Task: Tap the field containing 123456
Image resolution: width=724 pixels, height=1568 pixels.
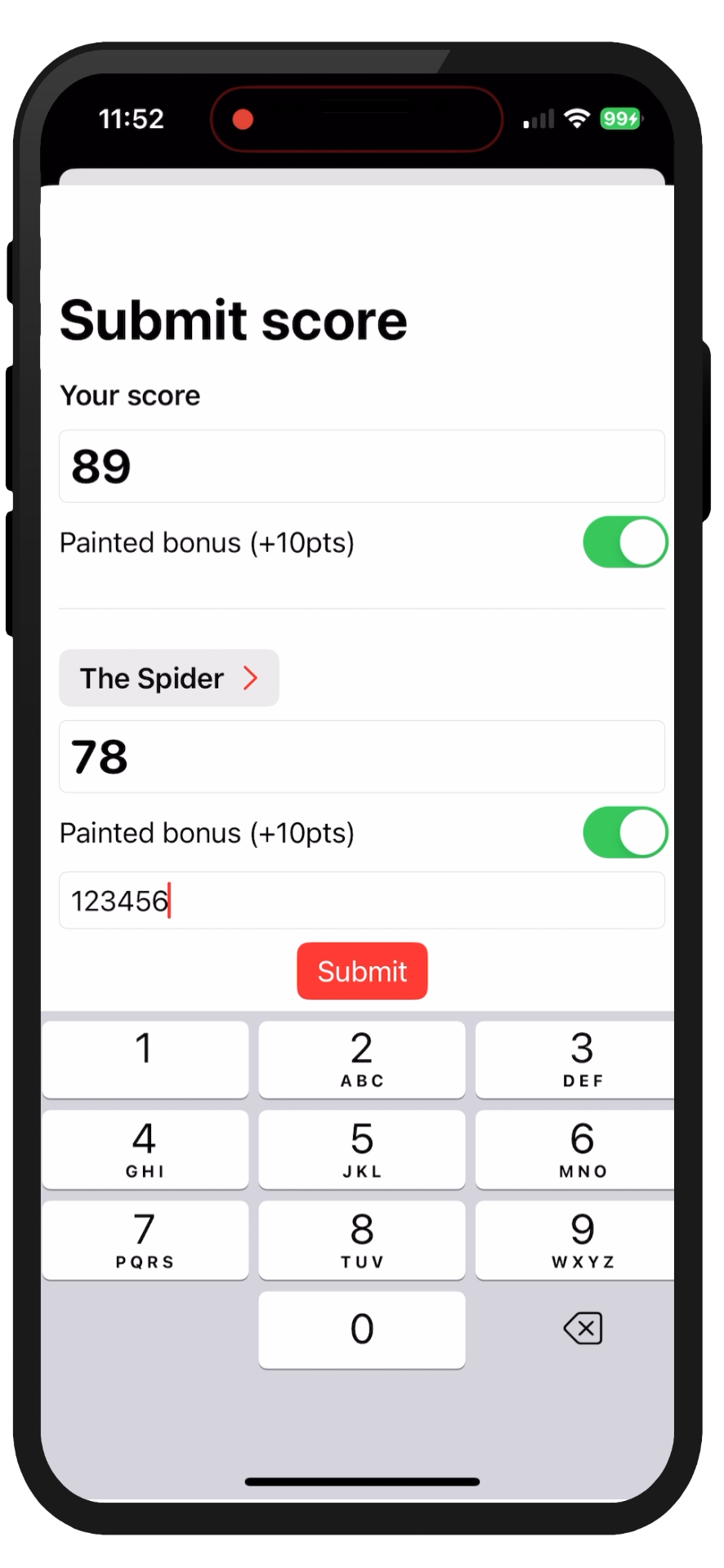Action: pos(361,901)
